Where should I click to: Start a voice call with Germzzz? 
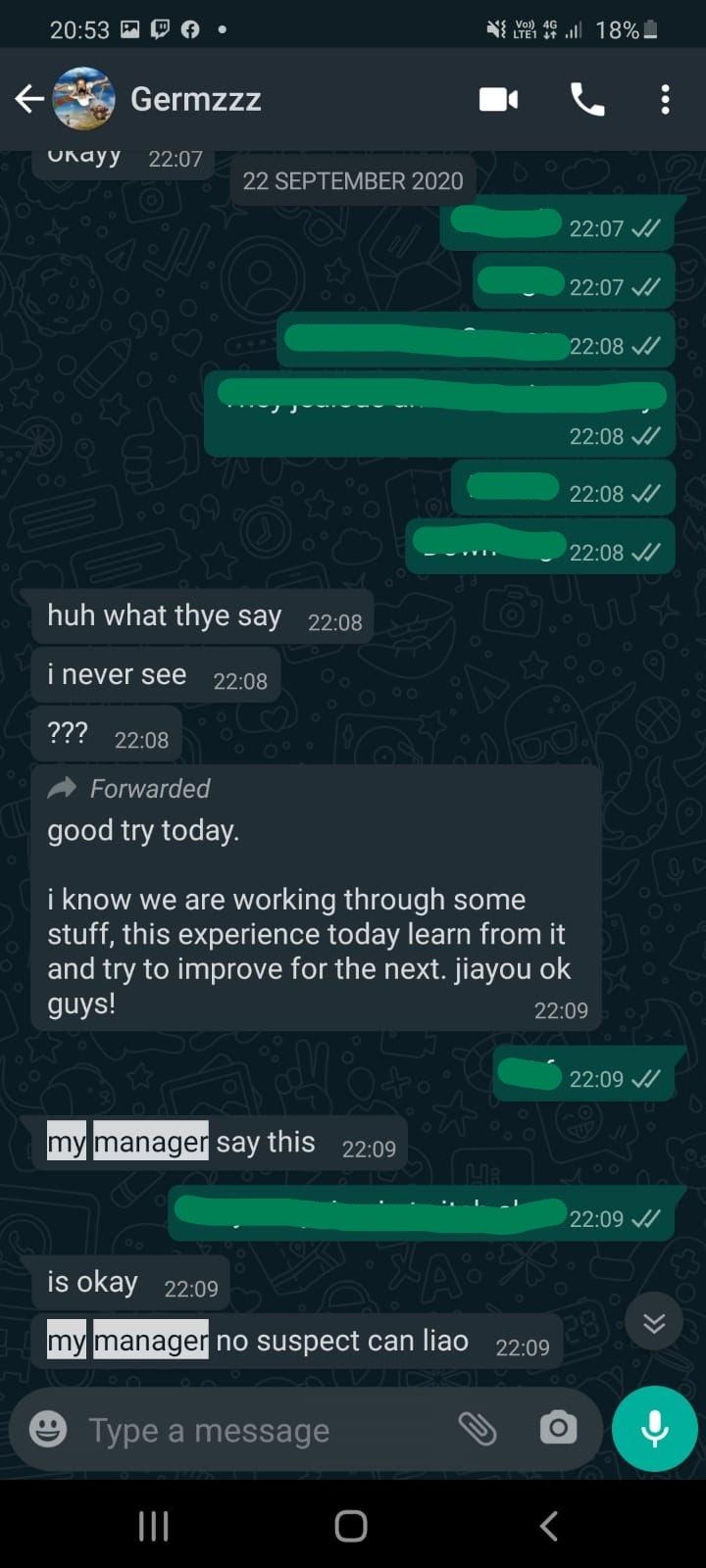(587, 99)
